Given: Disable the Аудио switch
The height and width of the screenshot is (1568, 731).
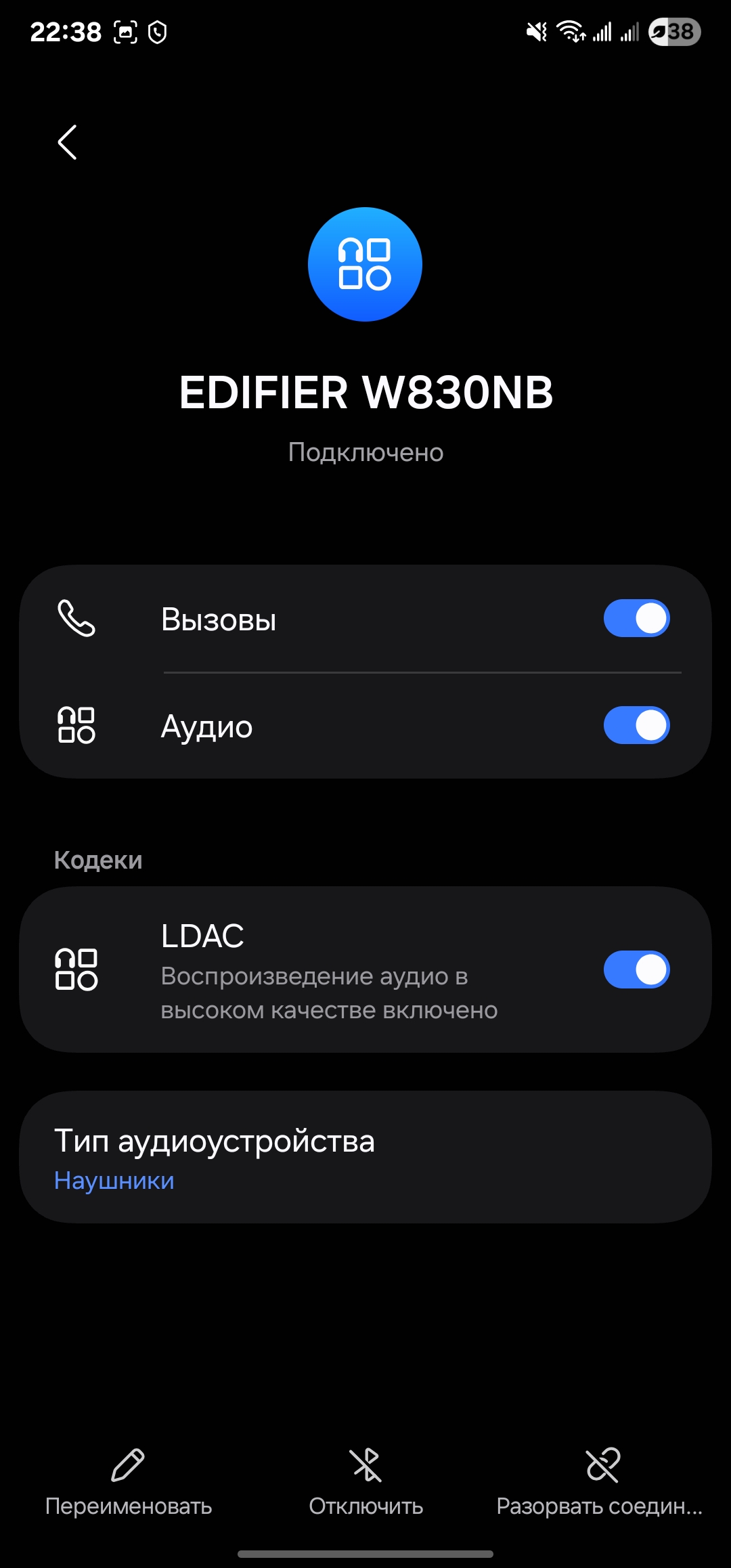Looking at the screenshot, I should (x=636, y=725).
